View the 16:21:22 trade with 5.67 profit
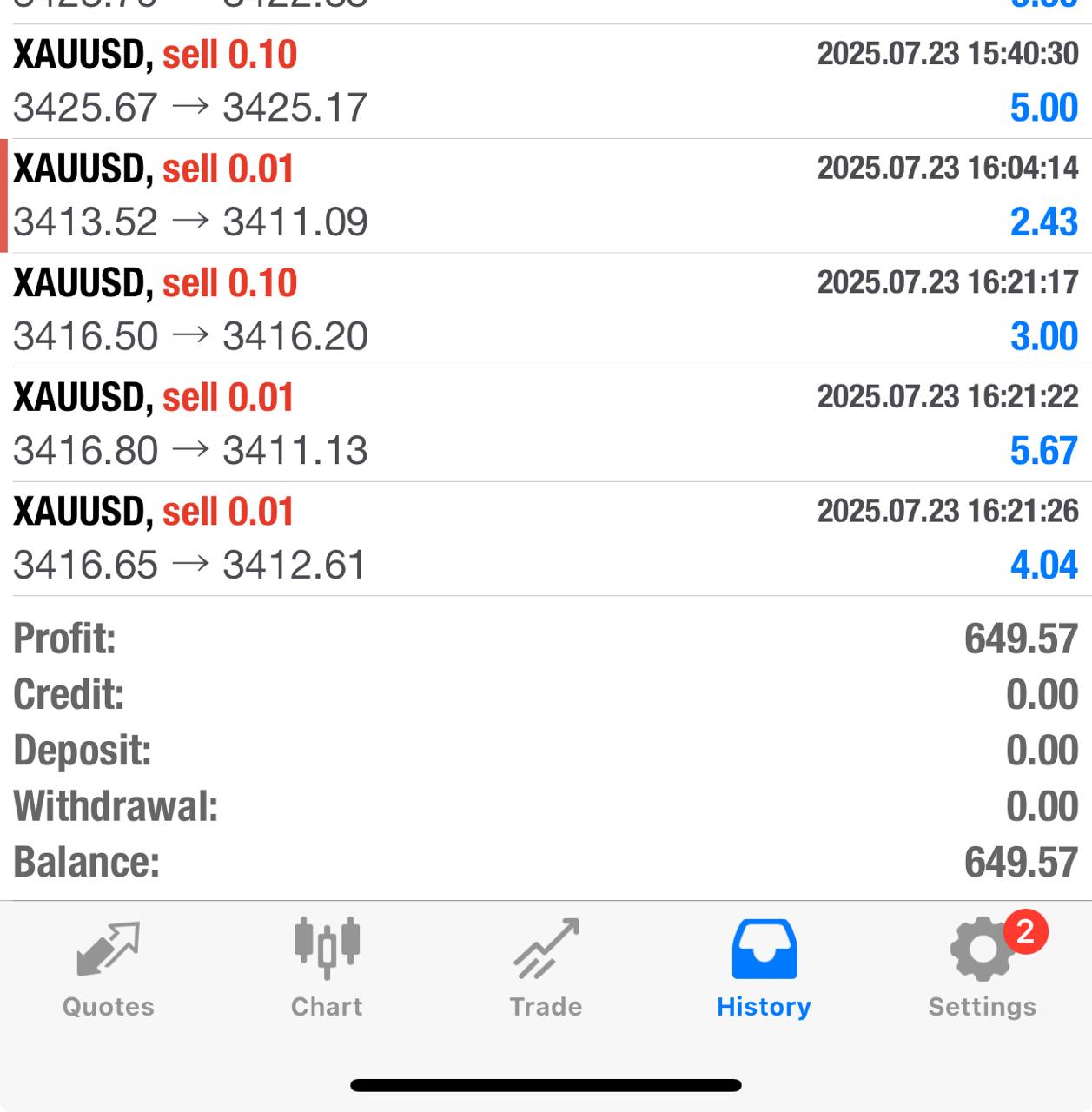 pos(546,424)
